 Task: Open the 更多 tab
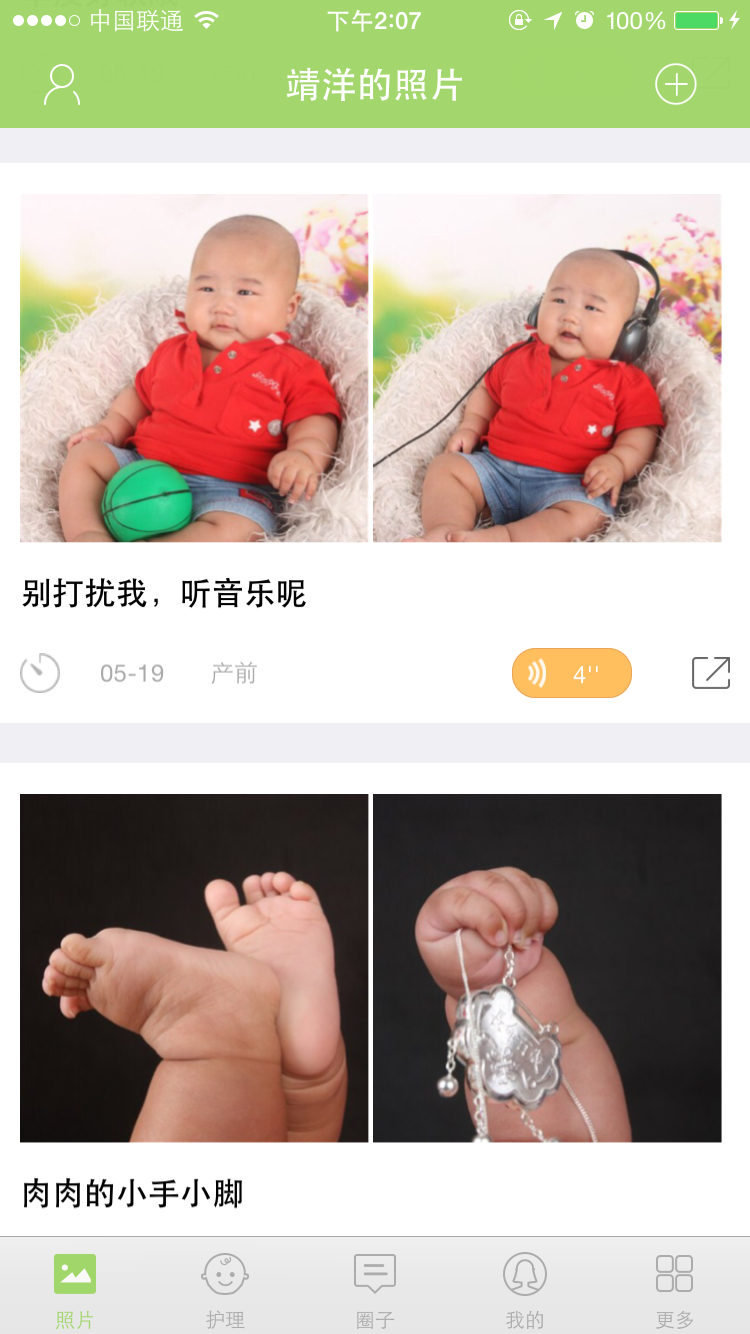[675, 1290]
